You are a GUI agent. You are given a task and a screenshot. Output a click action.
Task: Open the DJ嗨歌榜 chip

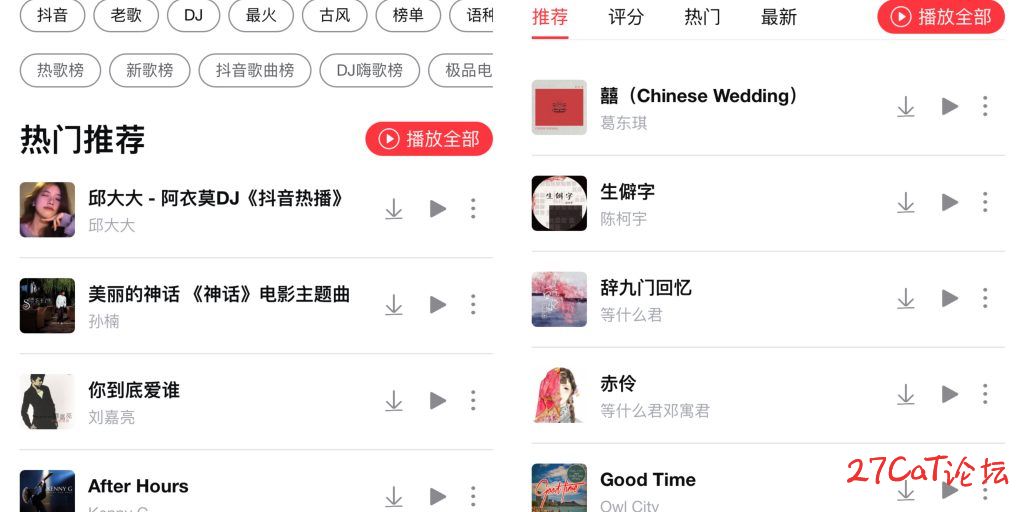coord(369,70)
